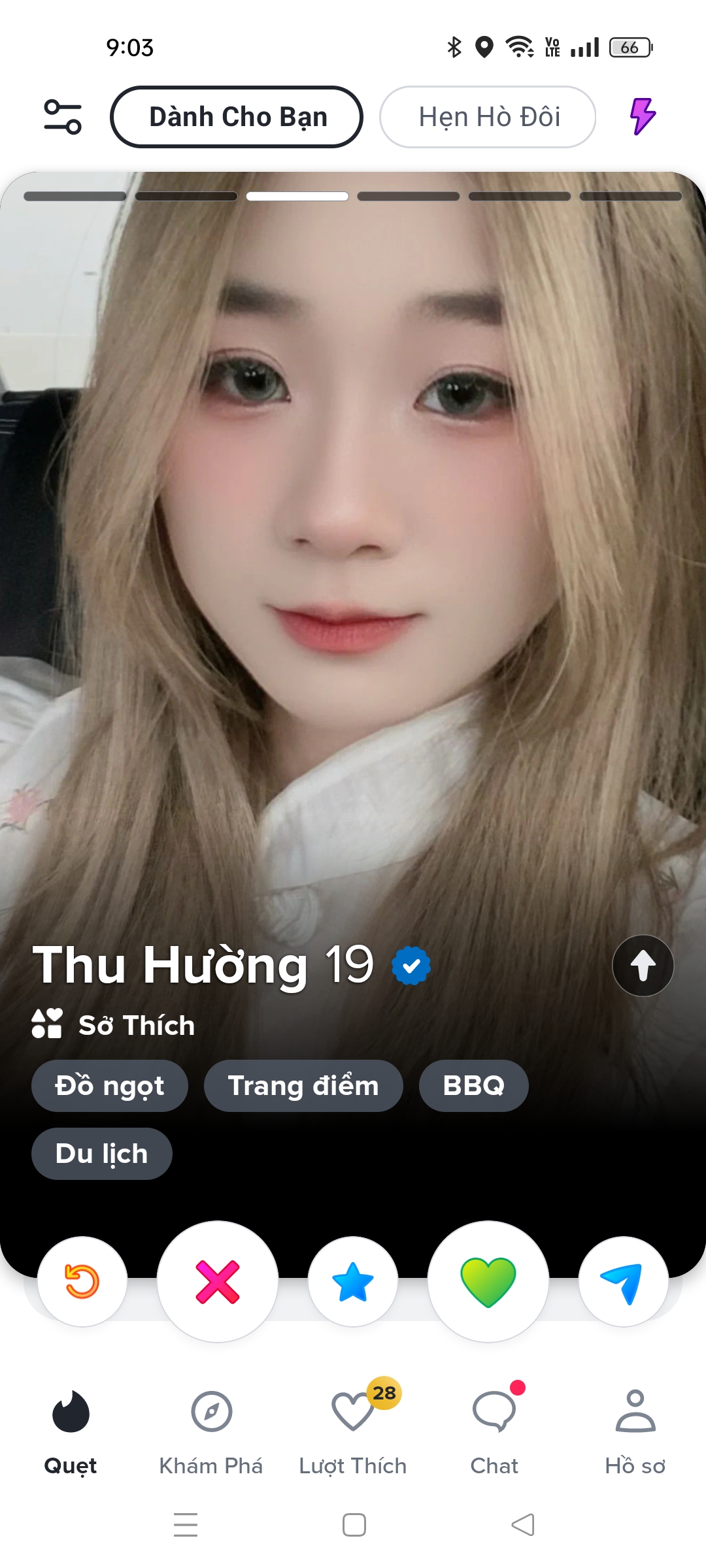Tap the blue paper plane button
Viewport: 706px width, 1568px height.
click(x=624, y=1281)
